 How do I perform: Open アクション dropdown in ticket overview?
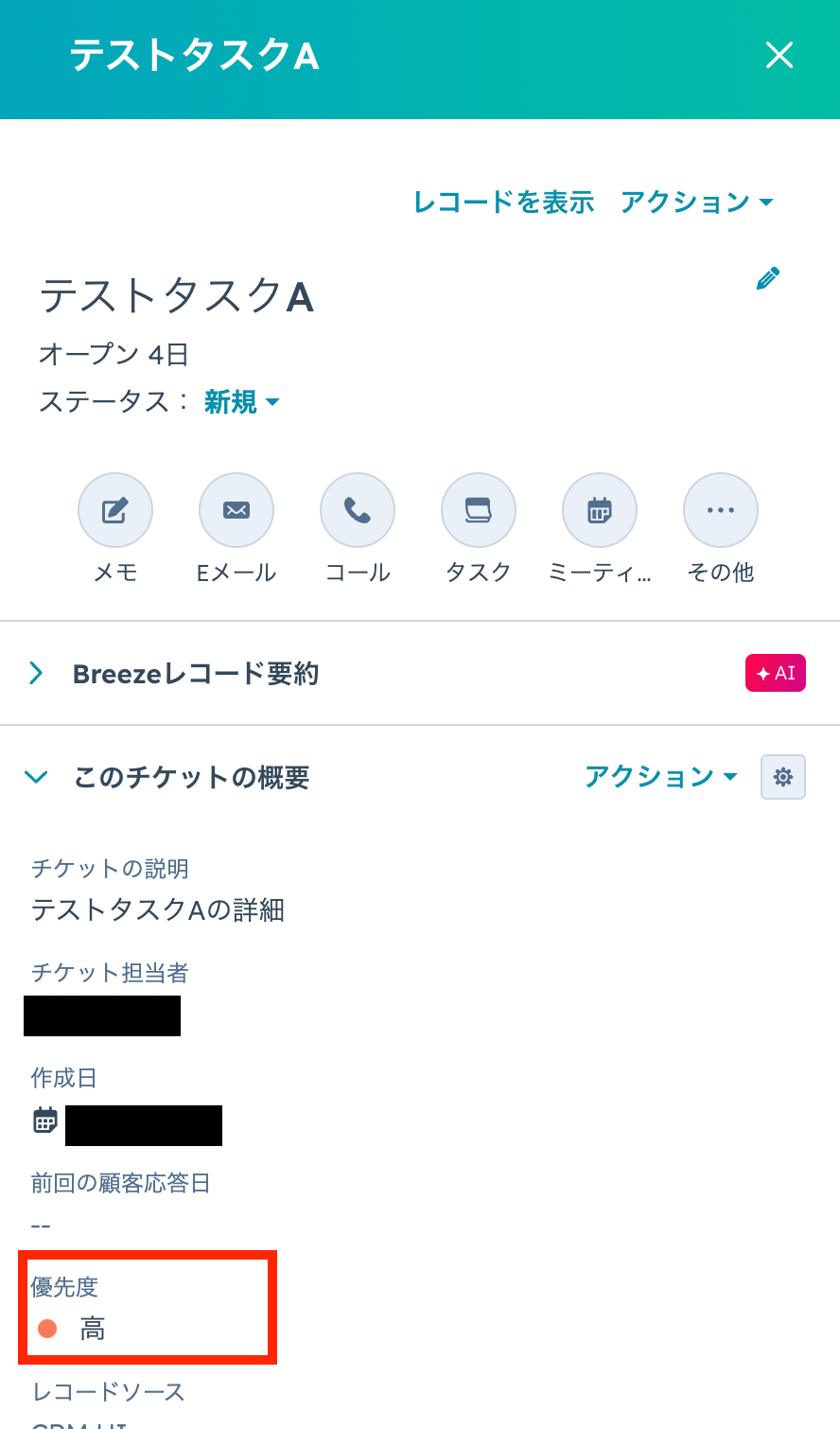point(660,777)
